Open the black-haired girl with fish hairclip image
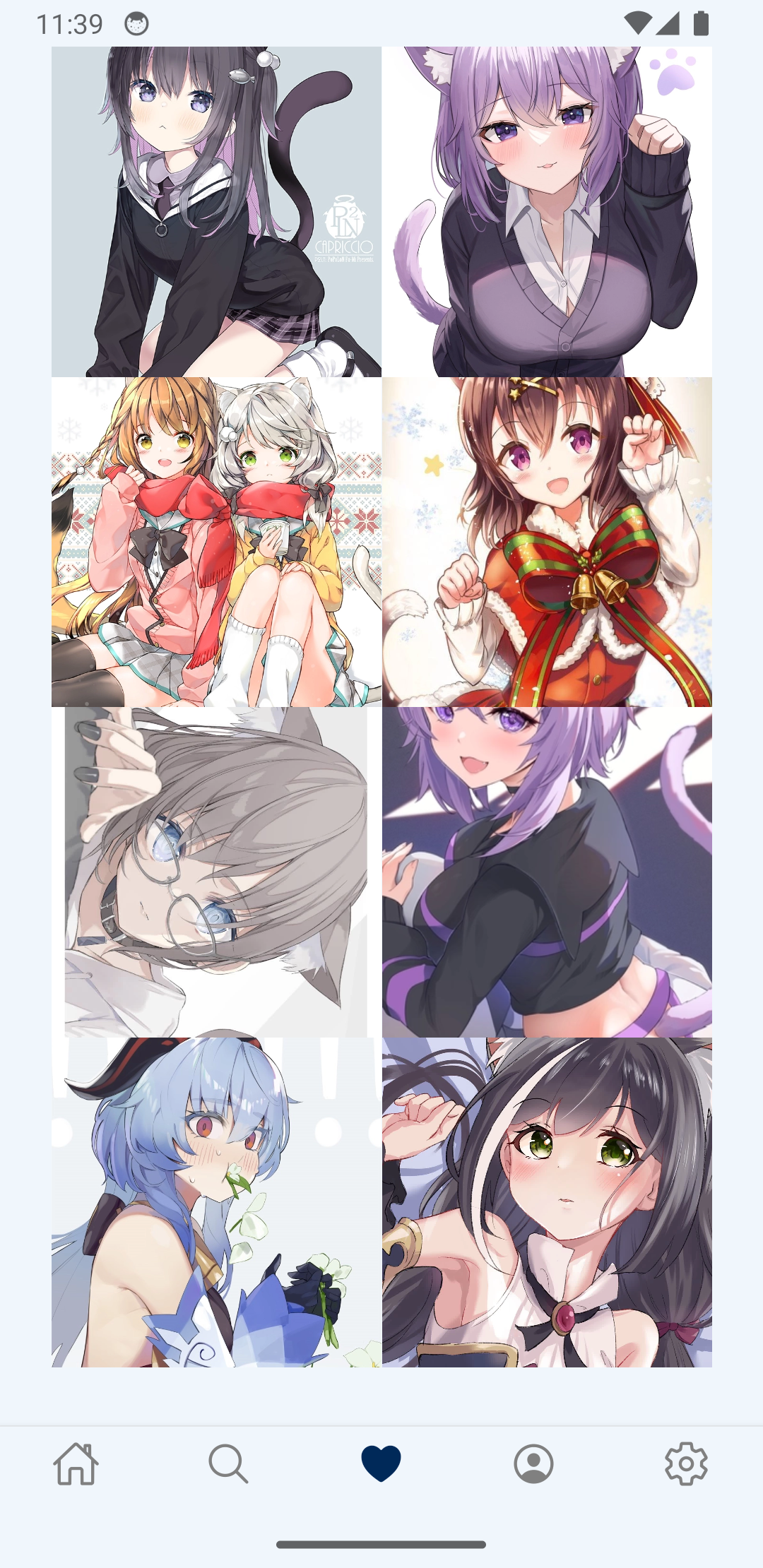The height and width of the screenshot is (1568, 763). [216, 212]
